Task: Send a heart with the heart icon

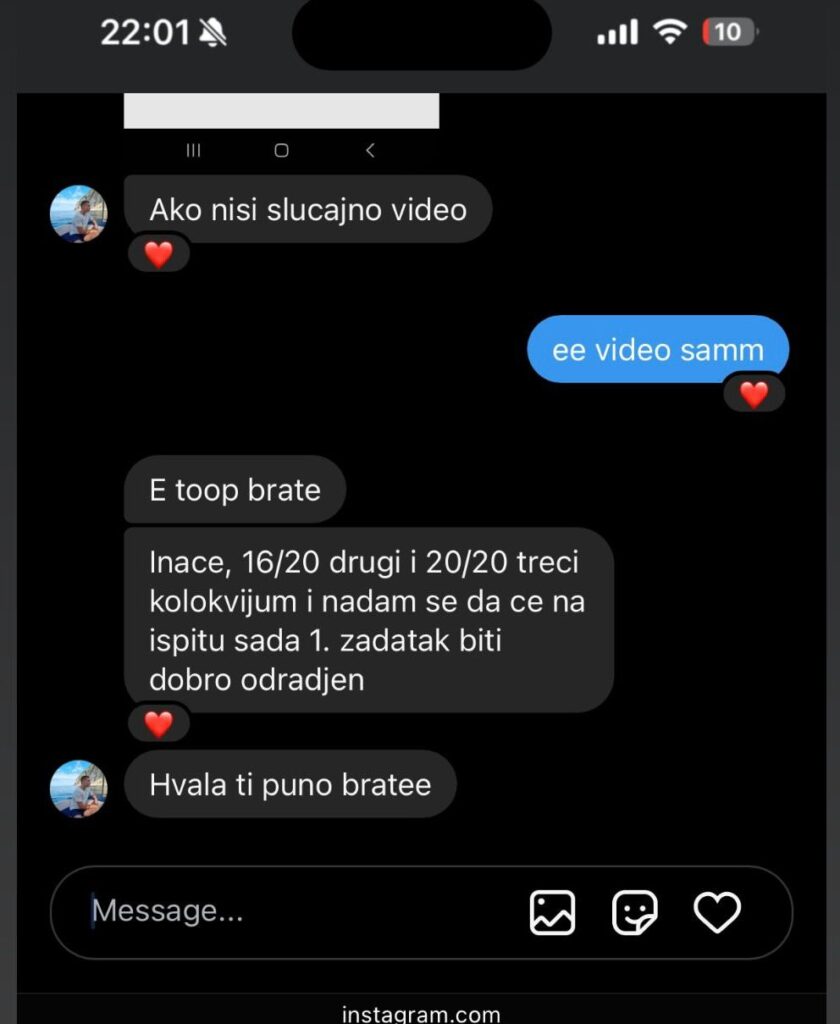Action: coord(717,912)
